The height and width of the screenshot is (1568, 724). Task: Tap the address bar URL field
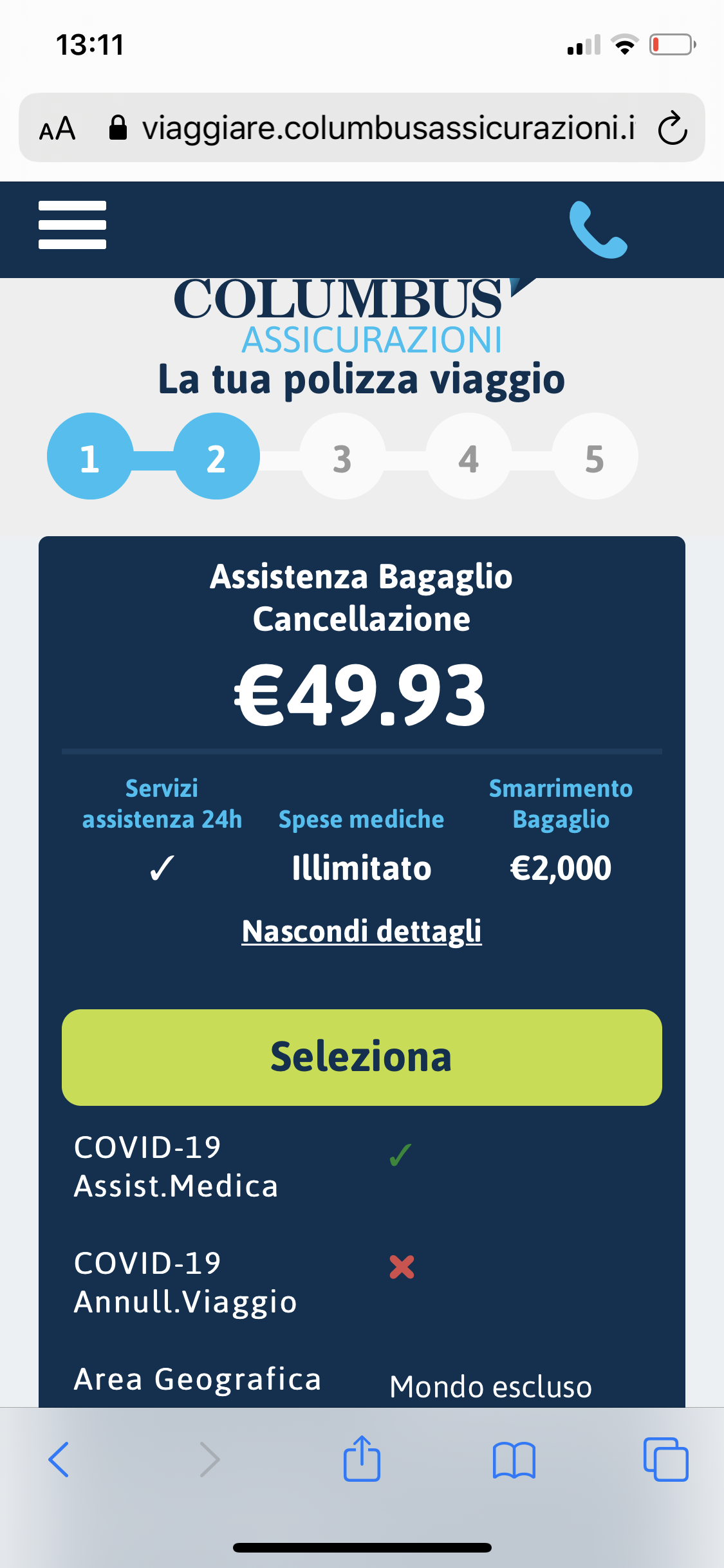point(386,127)
